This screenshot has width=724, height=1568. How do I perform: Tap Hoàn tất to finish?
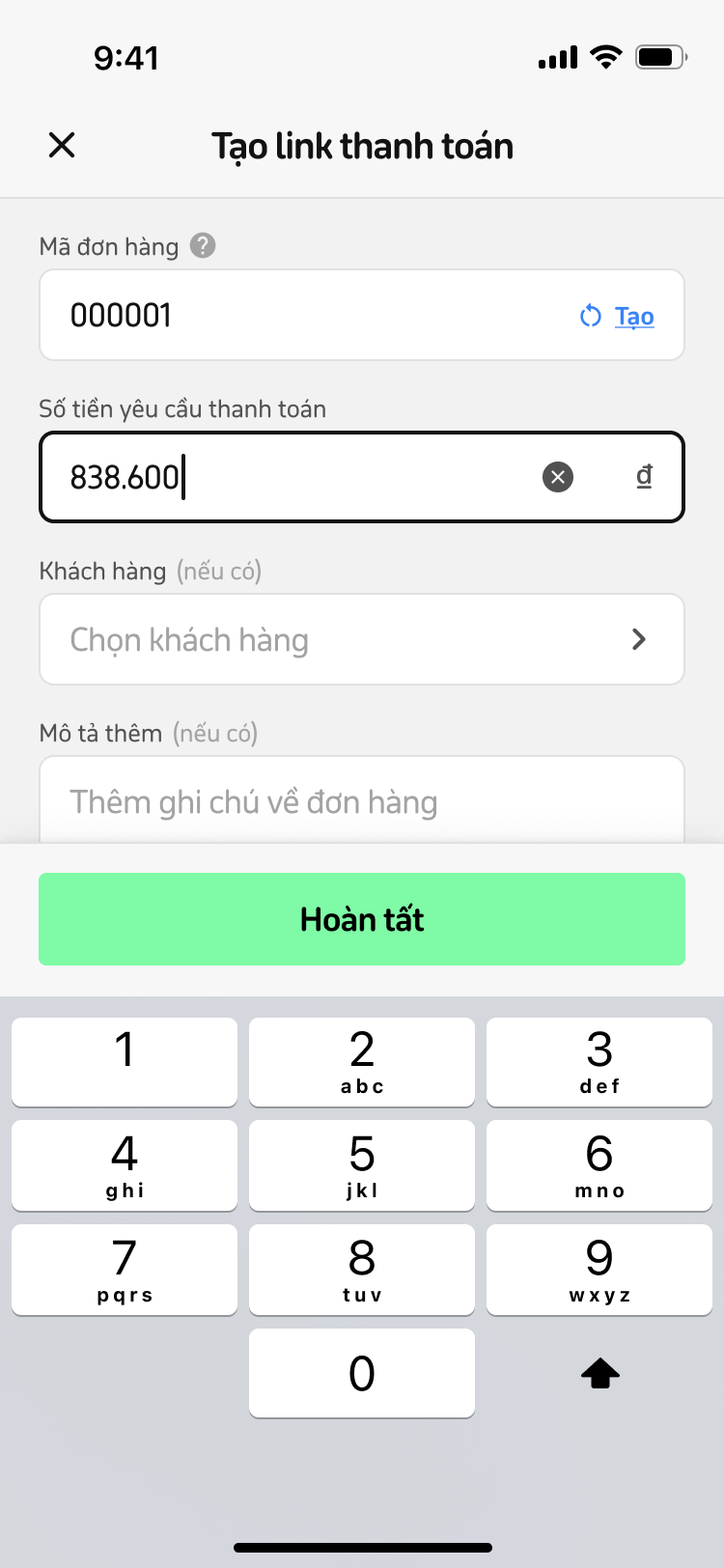click(362, 919)
